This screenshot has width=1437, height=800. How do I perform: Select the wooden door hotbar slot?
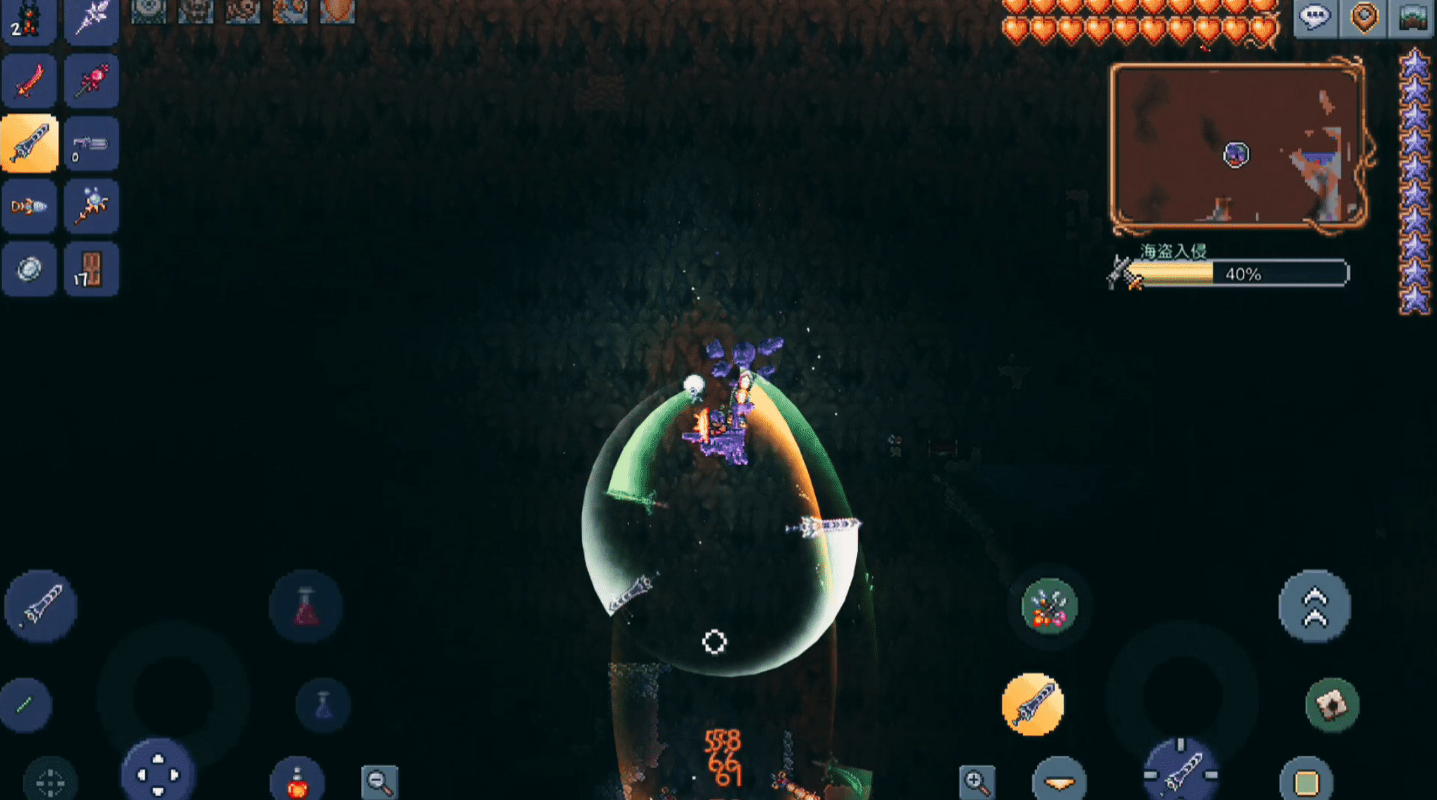(92, 270)
